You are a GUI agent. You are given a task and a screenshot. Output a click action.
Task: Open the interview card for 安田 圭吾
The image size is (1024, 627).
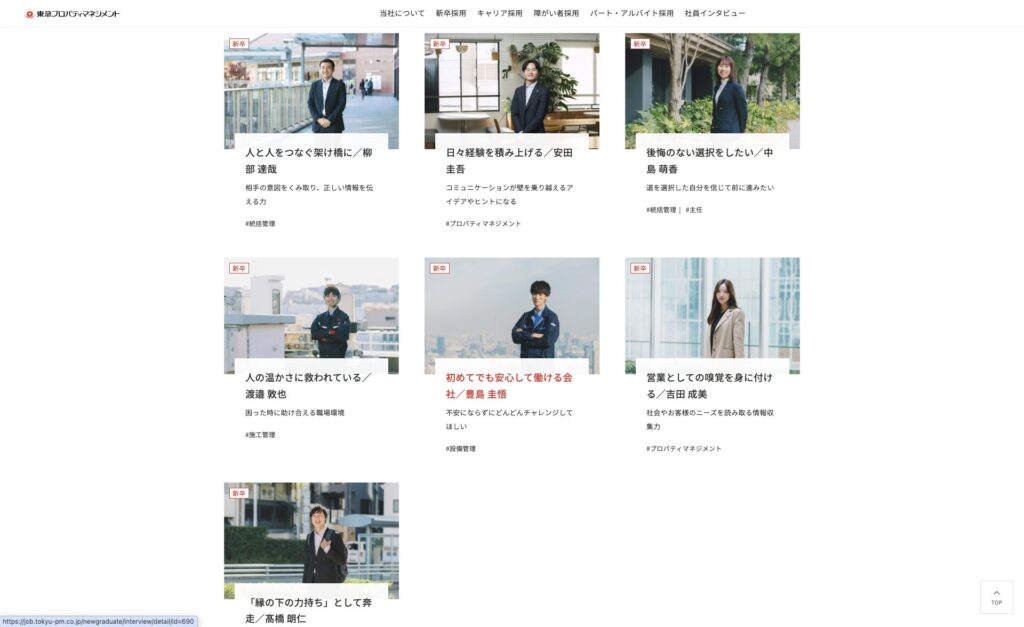[x=510, y=160]
